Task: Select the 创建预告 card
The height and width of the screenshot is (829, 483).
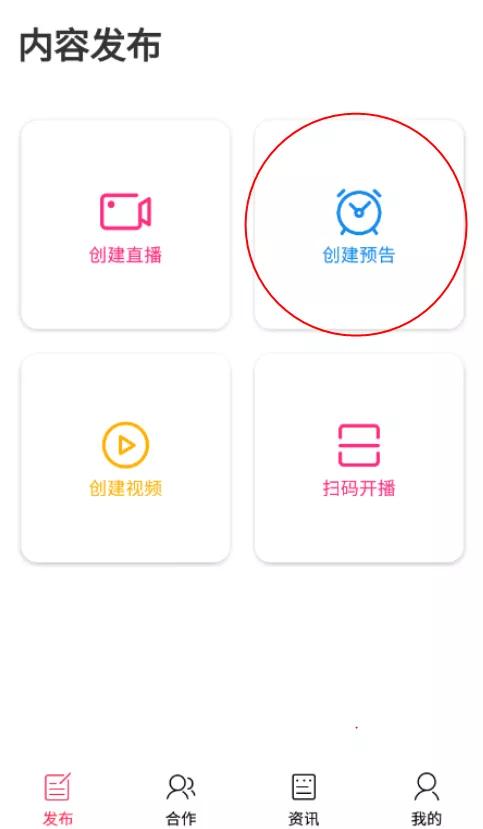Action: pos(359,224)
